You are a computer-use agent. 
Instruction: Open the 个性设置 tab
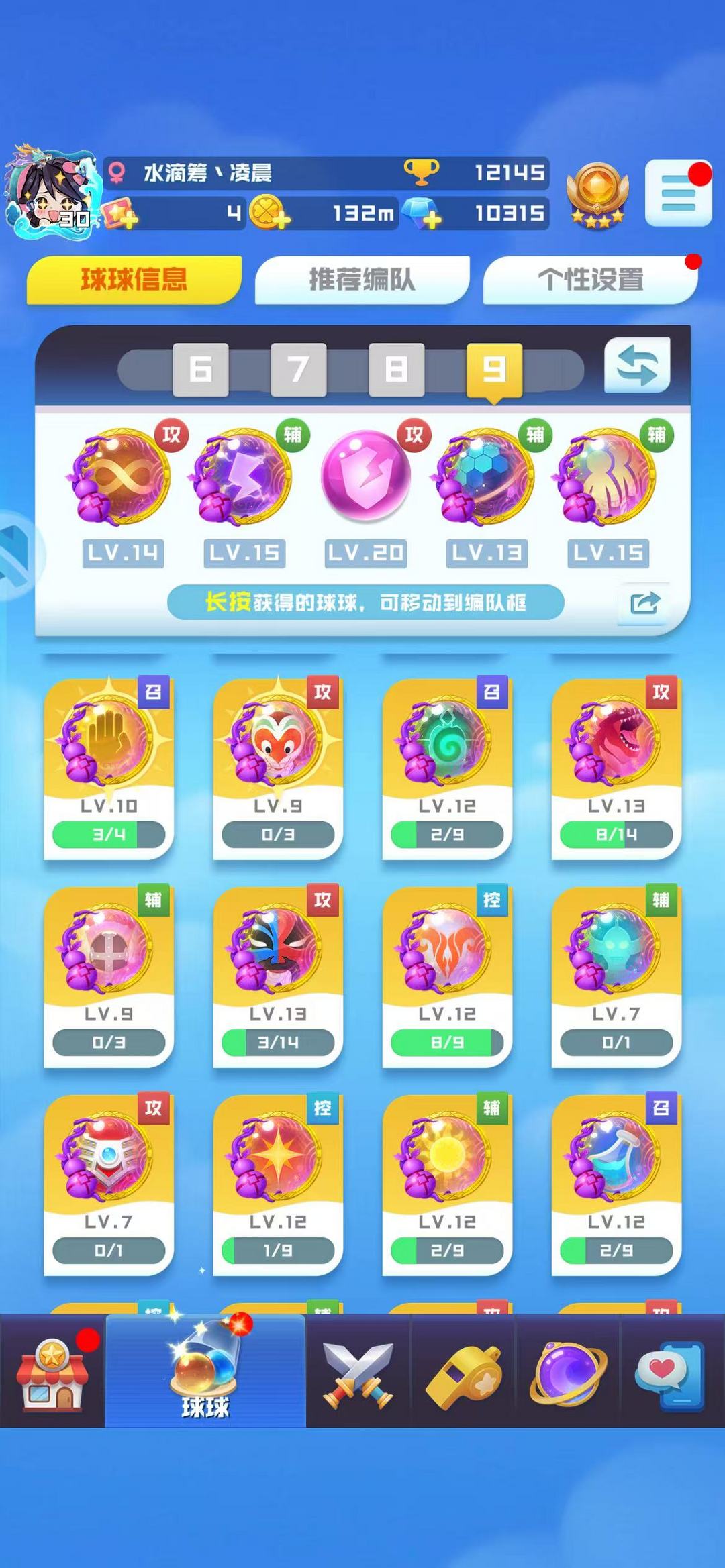(590, 279)
